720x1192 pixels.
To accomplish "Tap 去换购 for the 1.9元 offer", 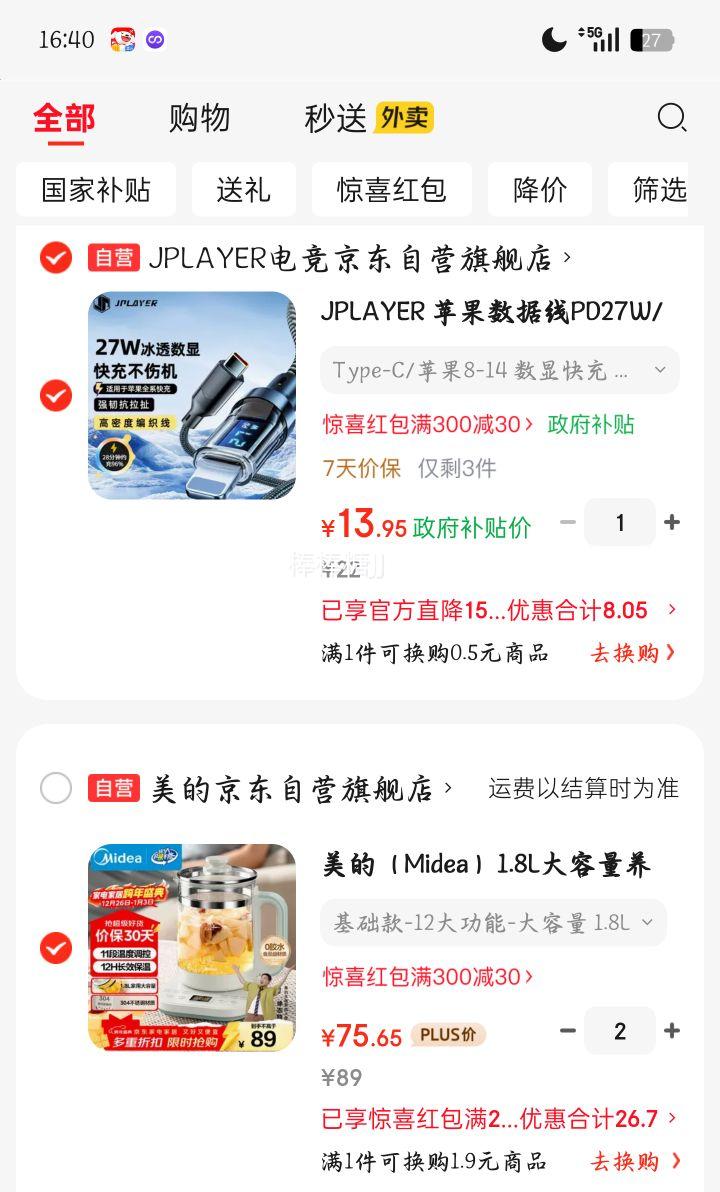I will [636, 1161].
